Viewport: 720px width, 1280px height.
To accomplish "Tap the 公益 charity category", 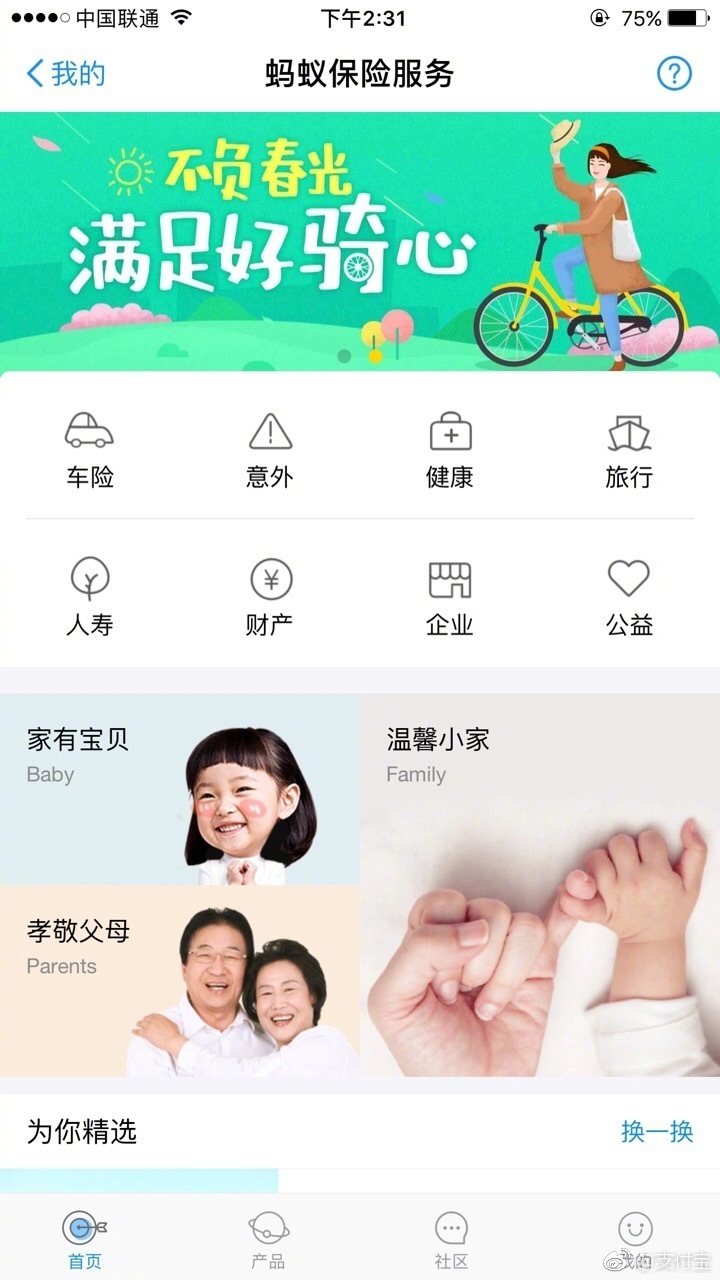I will pos(629,597).
